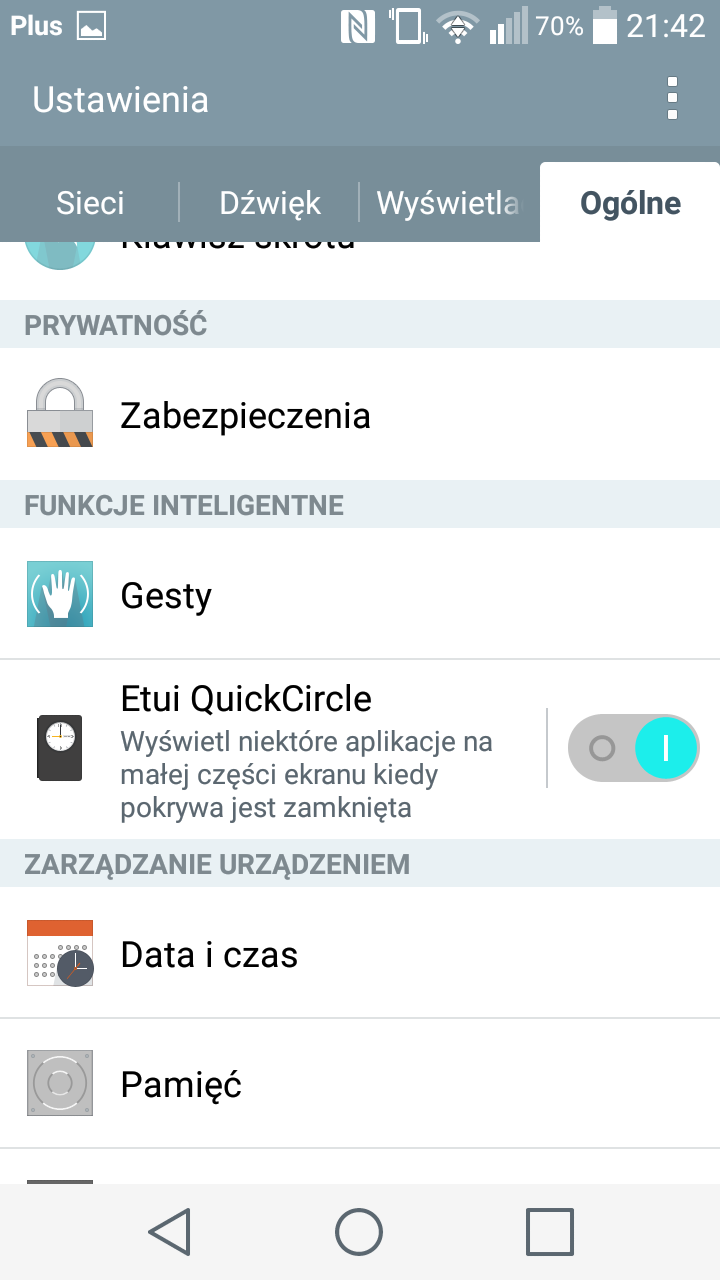The height and width of the screenshot is (1280, 720).
Task: Open Etui QuickCircle settings row
Action: (x=272, y=749)
